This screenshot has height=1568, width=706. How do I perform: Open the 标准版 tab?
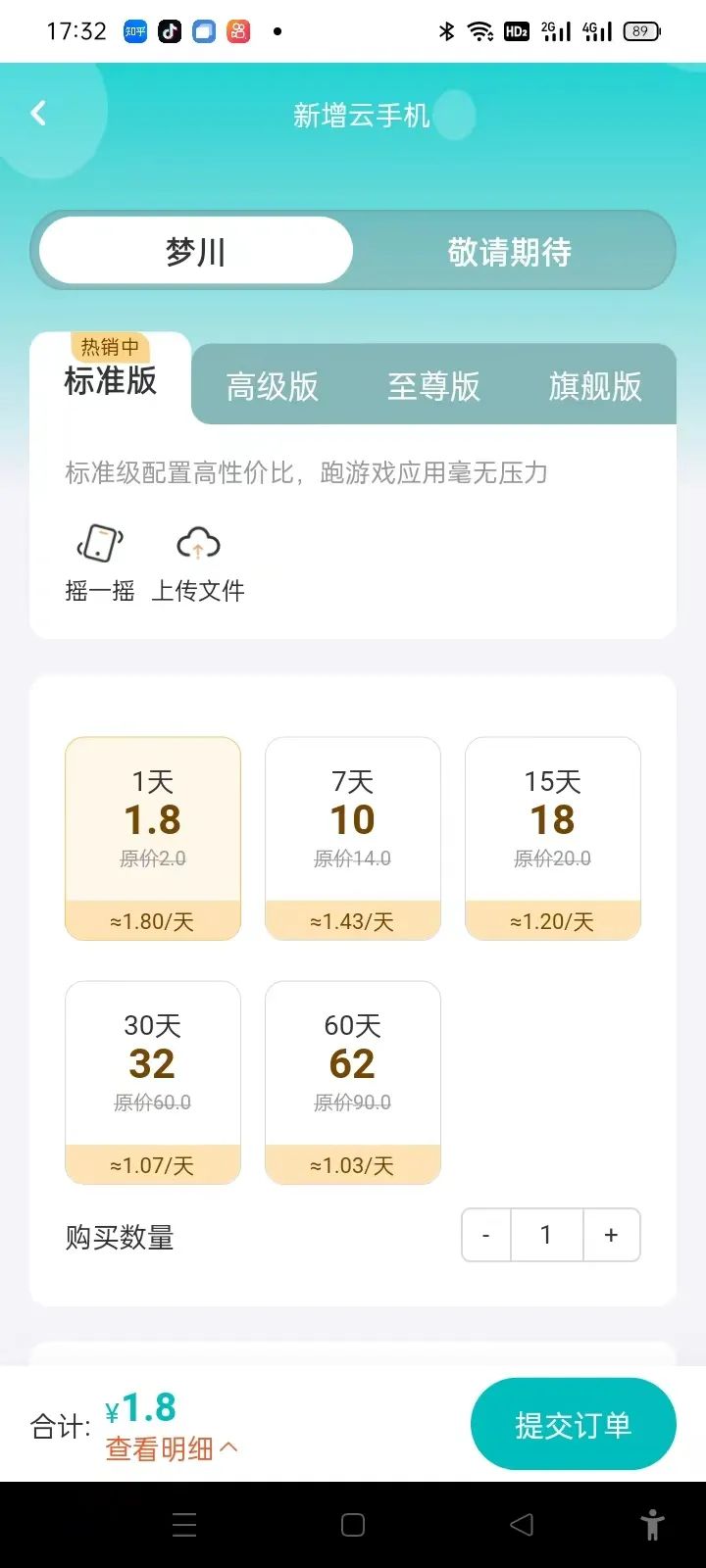(x=111, y=380)
